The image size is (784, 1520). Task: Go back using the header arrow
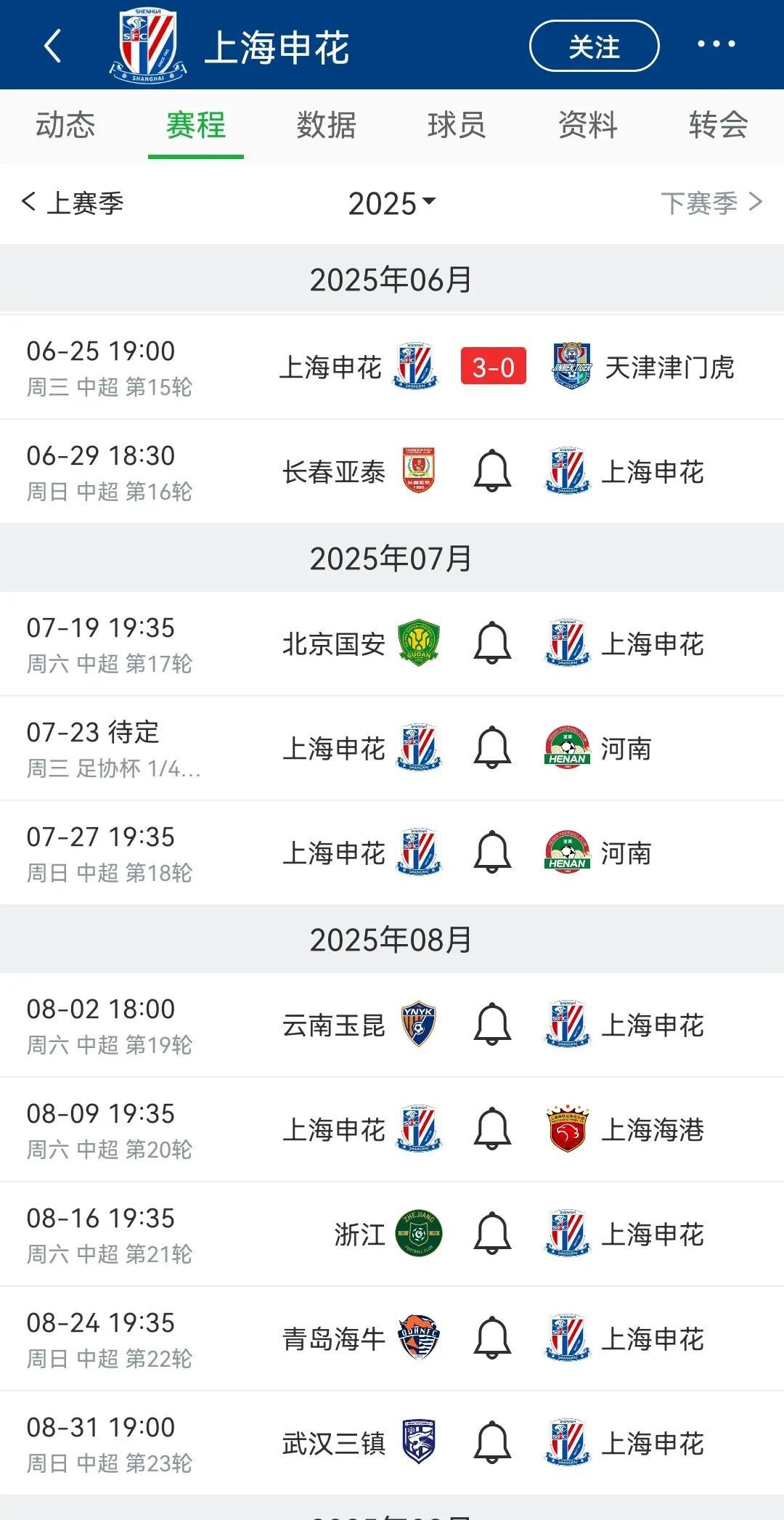(x=52, y=46)
